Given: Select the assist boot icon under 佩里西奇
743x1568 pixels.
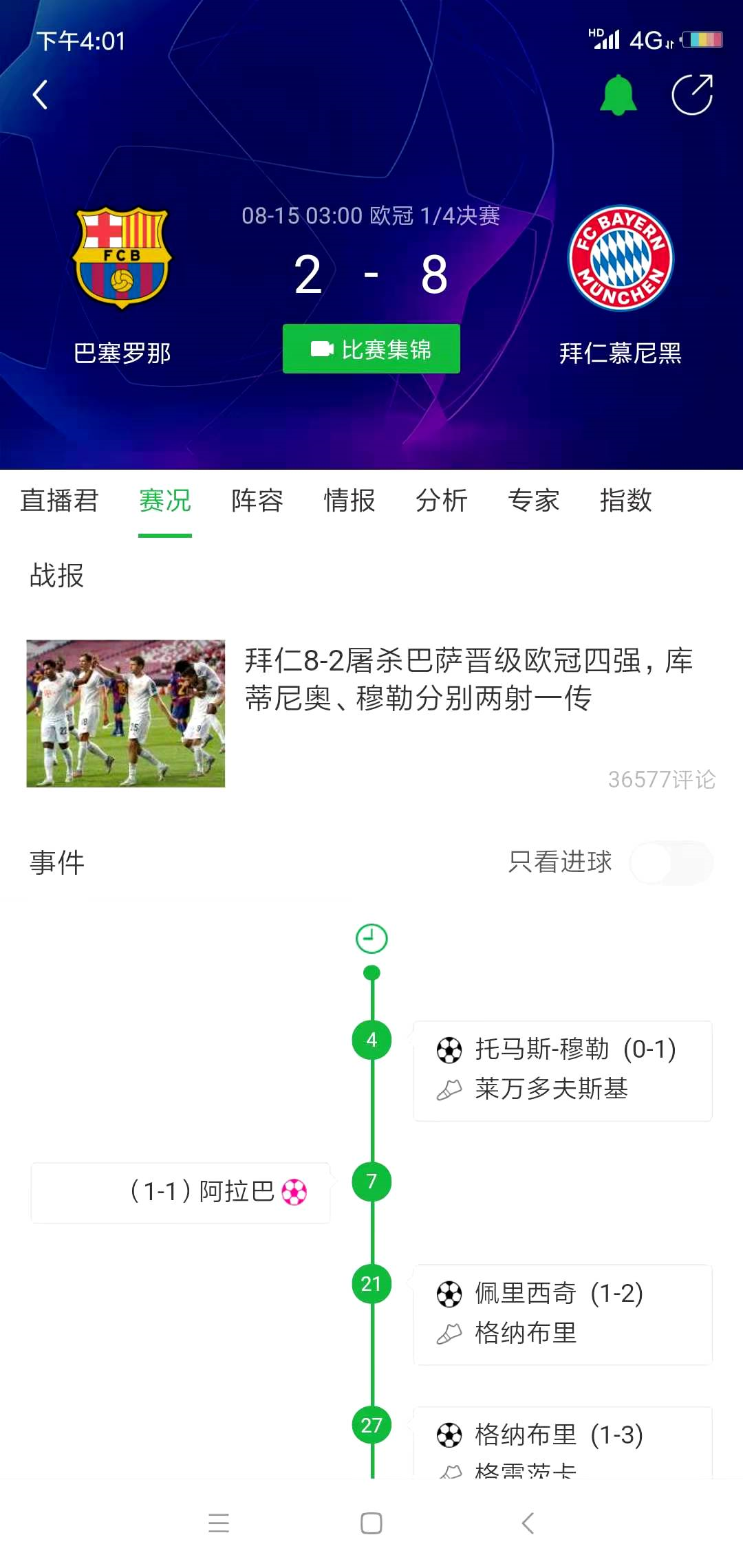Looking at the screenshot, I should (451, 1334).
